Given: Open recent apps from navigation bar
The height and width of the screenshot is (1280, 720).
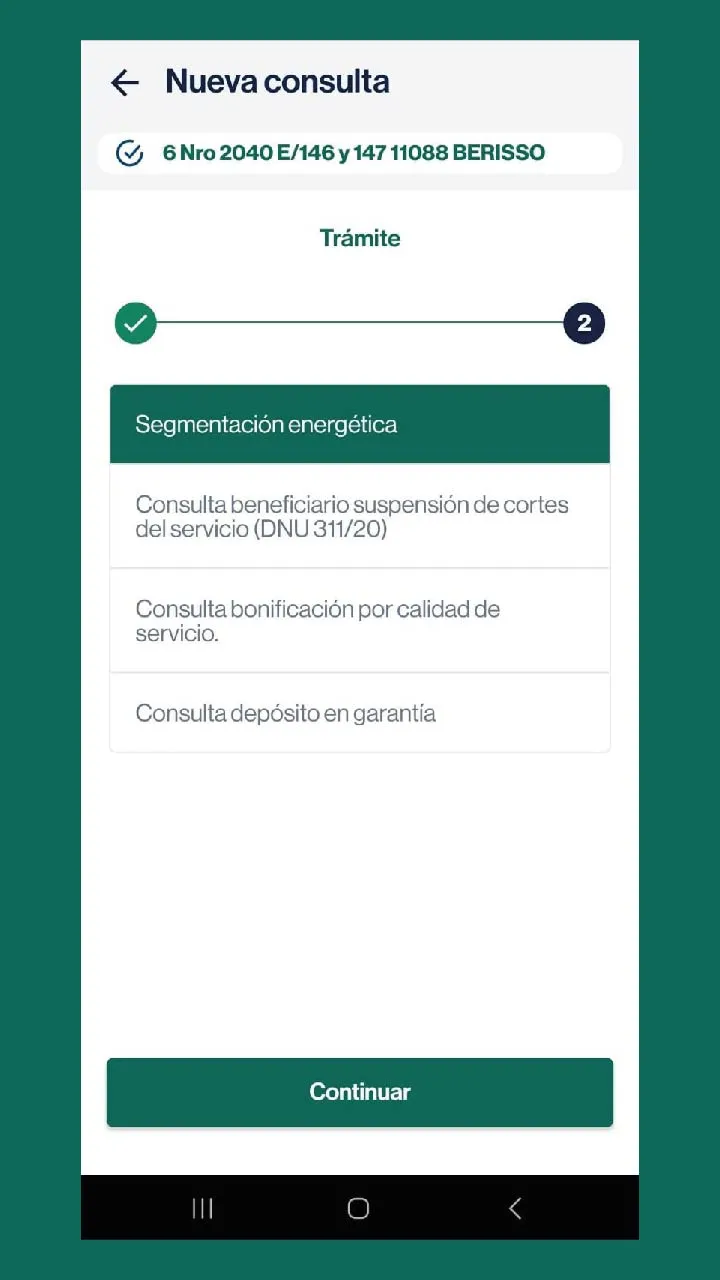Looking at the screenshot, I should click(x=202, y=1208).
